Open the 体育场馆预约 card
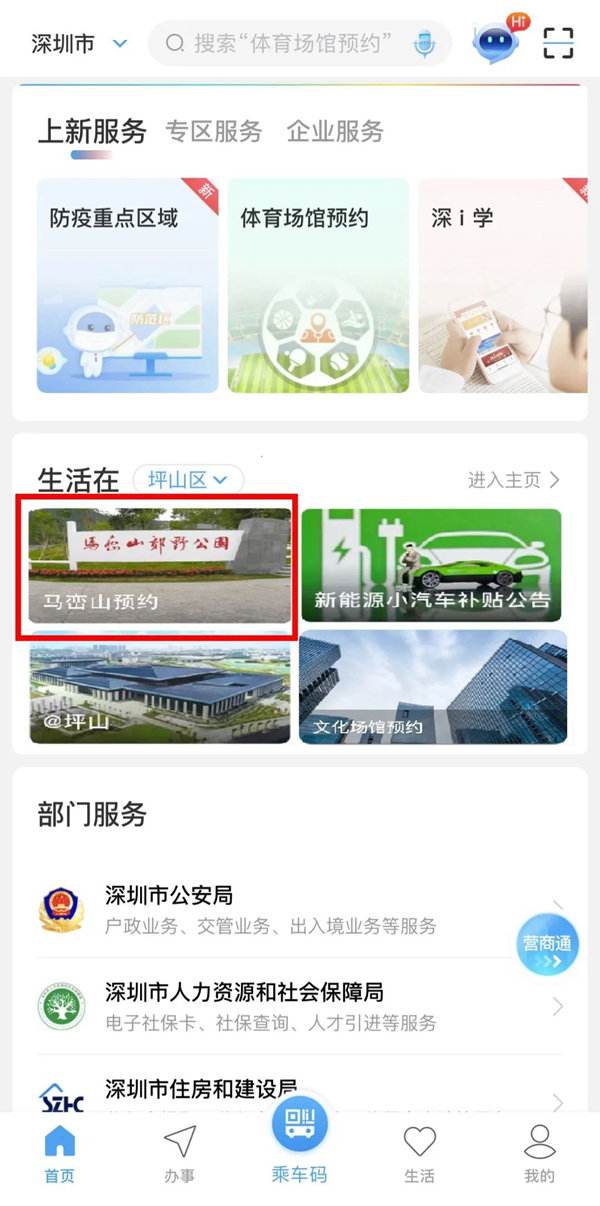This screenshot has height=1206, width=600. 318,286
